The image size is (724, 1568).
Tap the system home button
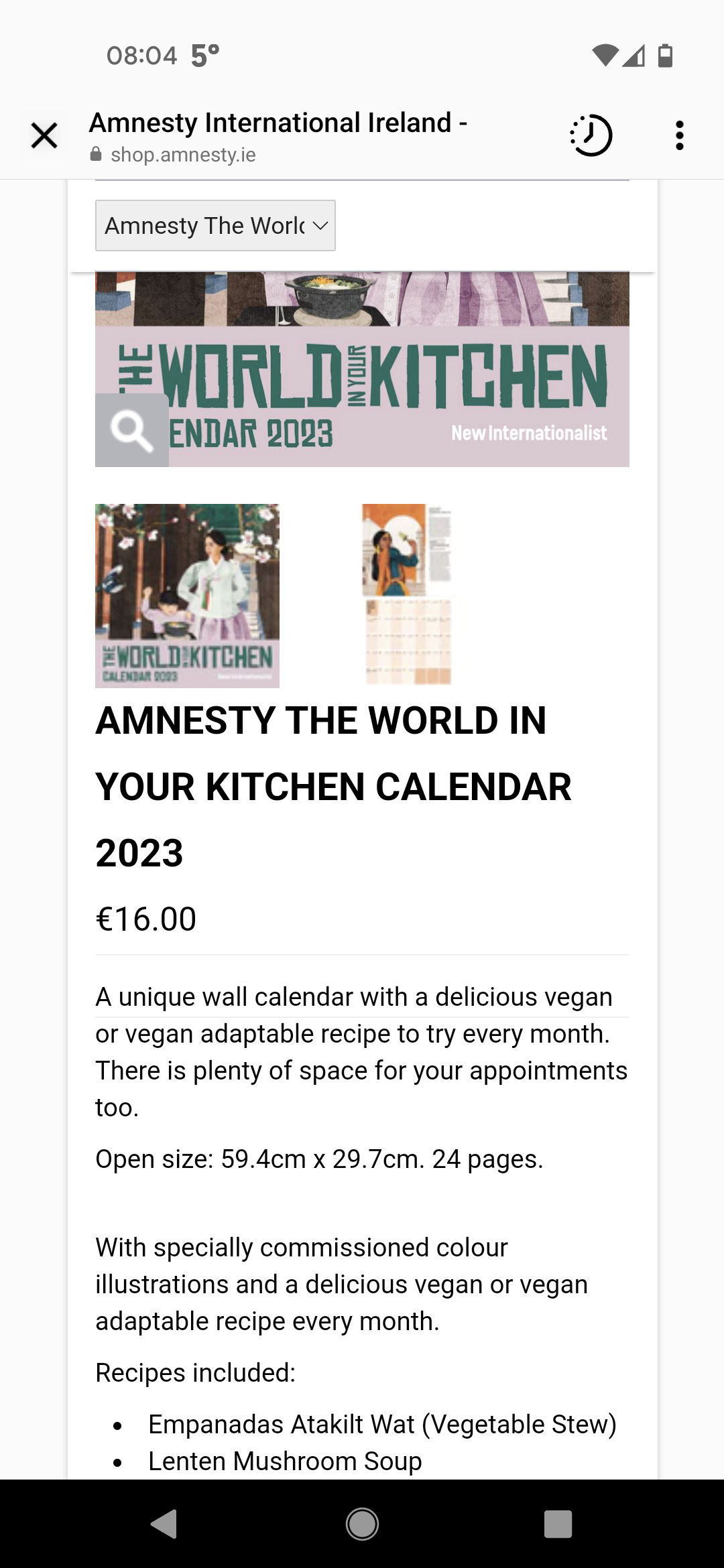coord(362,1523)
